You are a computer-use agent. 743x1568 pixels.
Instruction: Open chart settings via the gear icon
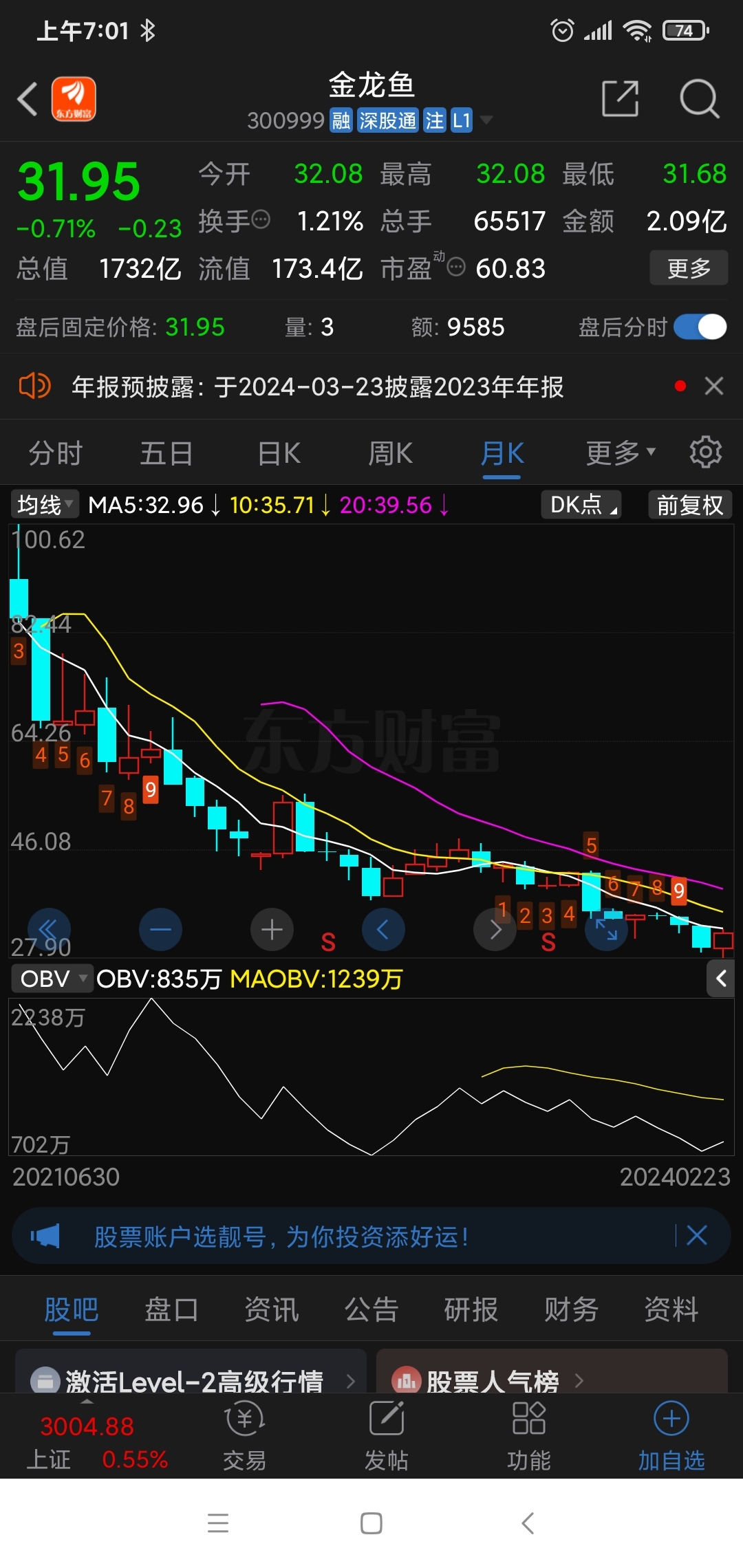click(704, 452)
